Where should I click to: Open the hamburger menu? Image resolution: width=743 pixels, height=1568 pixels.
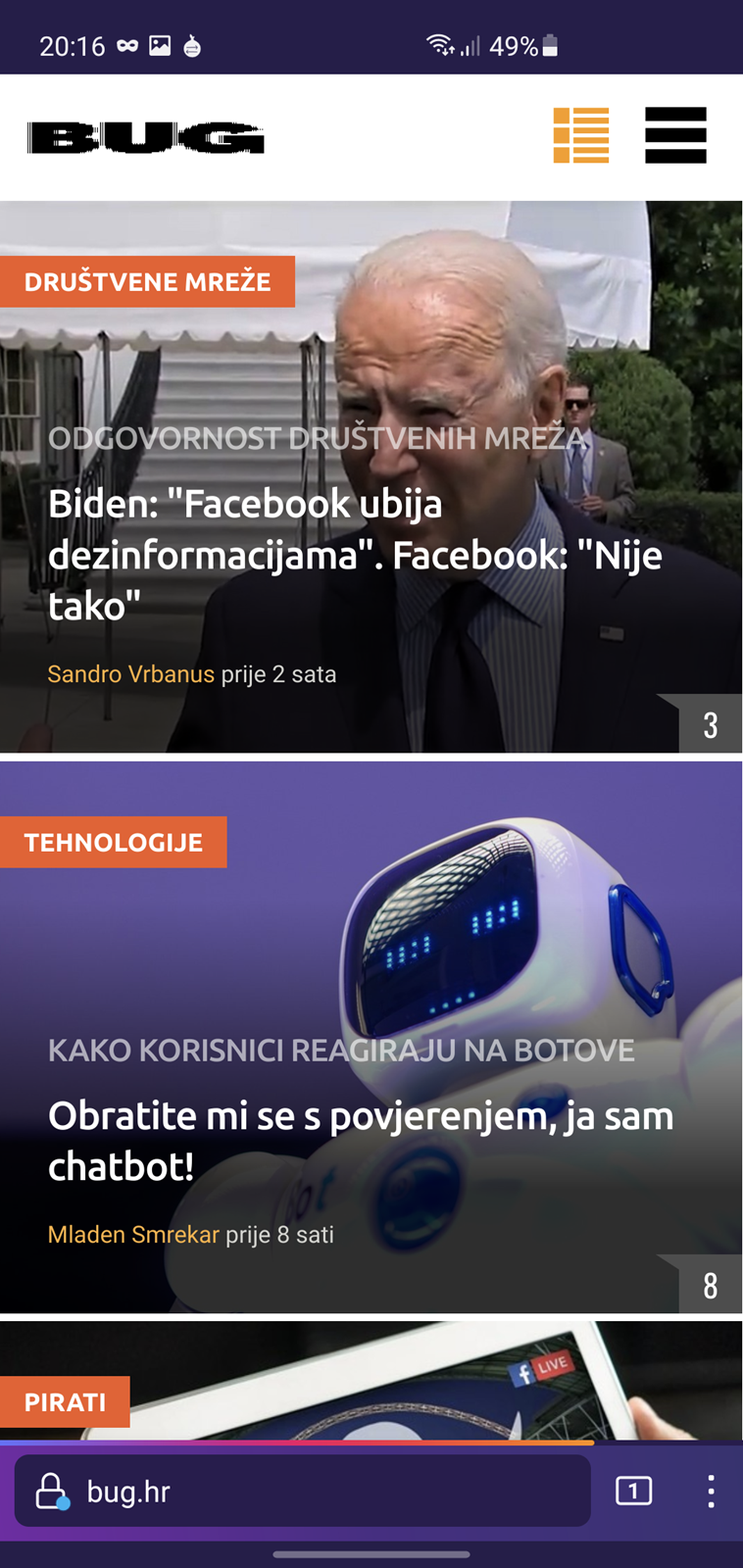pyautogui.click(x=675, y=135)
